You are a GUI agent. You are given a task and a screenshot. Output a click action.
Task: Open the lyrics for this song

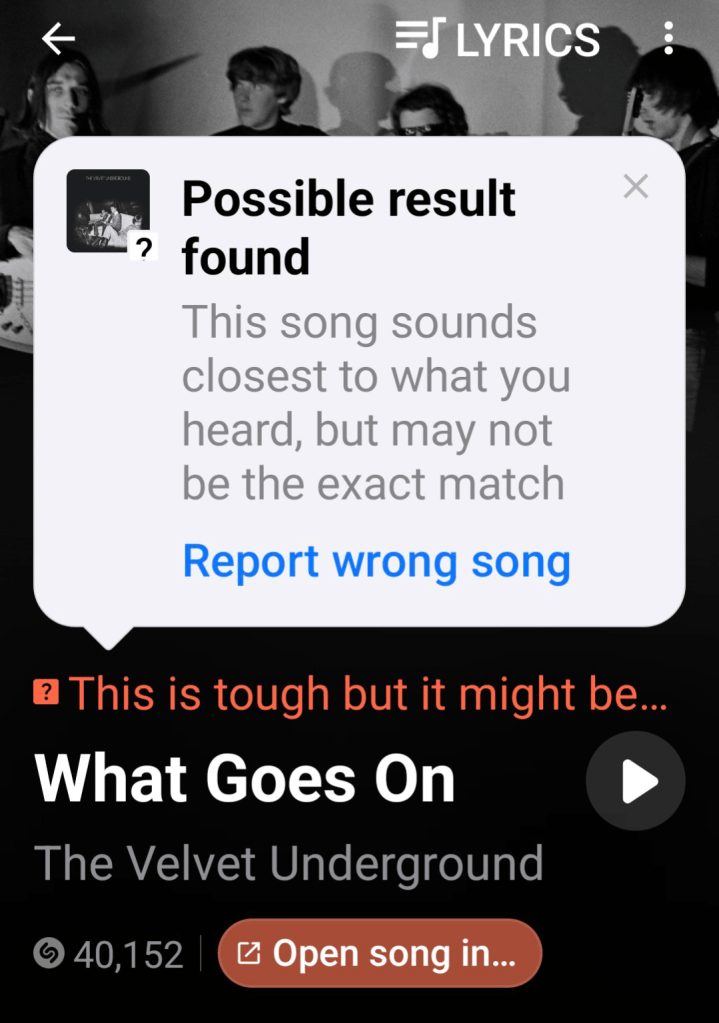498,40
